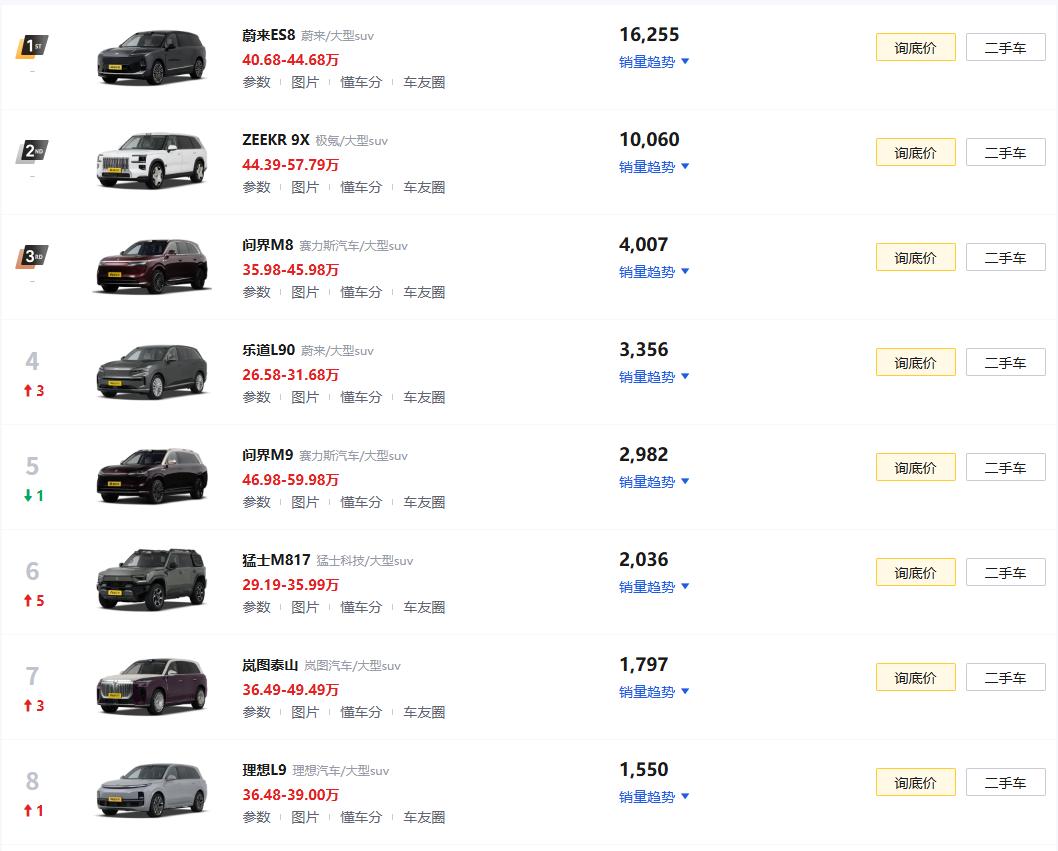This screenshot has height=851, width=1058.
Task: Open 车友圈 for 岚图泰山
Action: (x=424, y=712)
